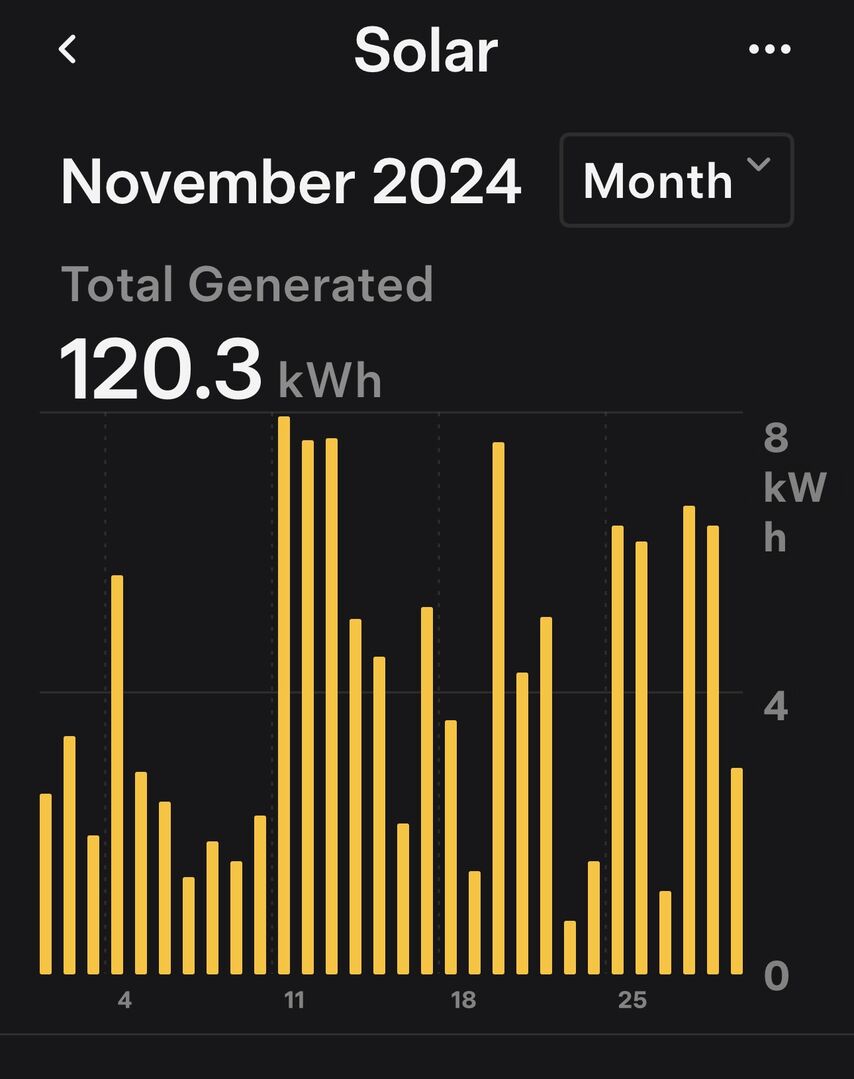
Task: Open the three-dot overflow menu
Action: 769,50
